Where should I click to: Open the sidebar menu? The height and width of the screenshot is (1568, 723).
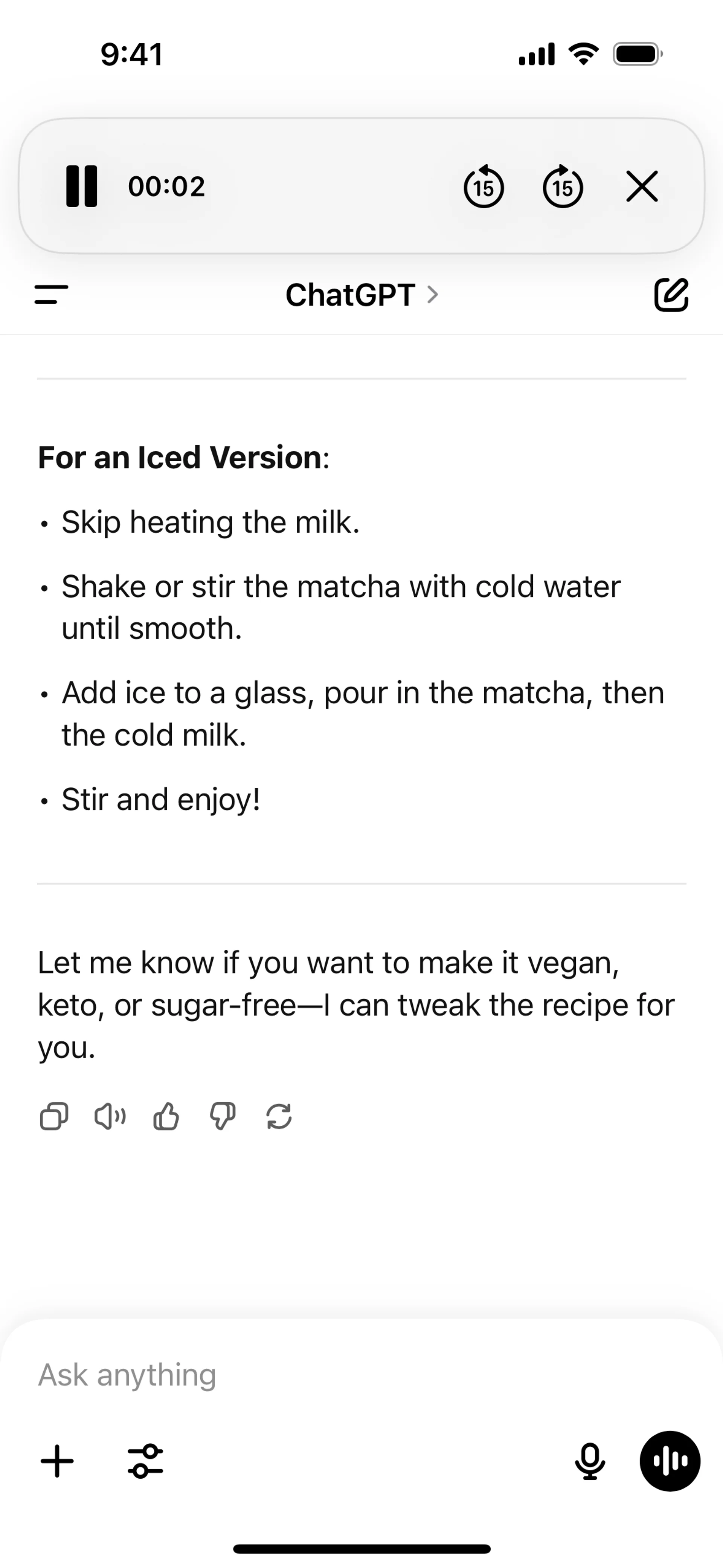pyautogui.click(x=52, y=295)
